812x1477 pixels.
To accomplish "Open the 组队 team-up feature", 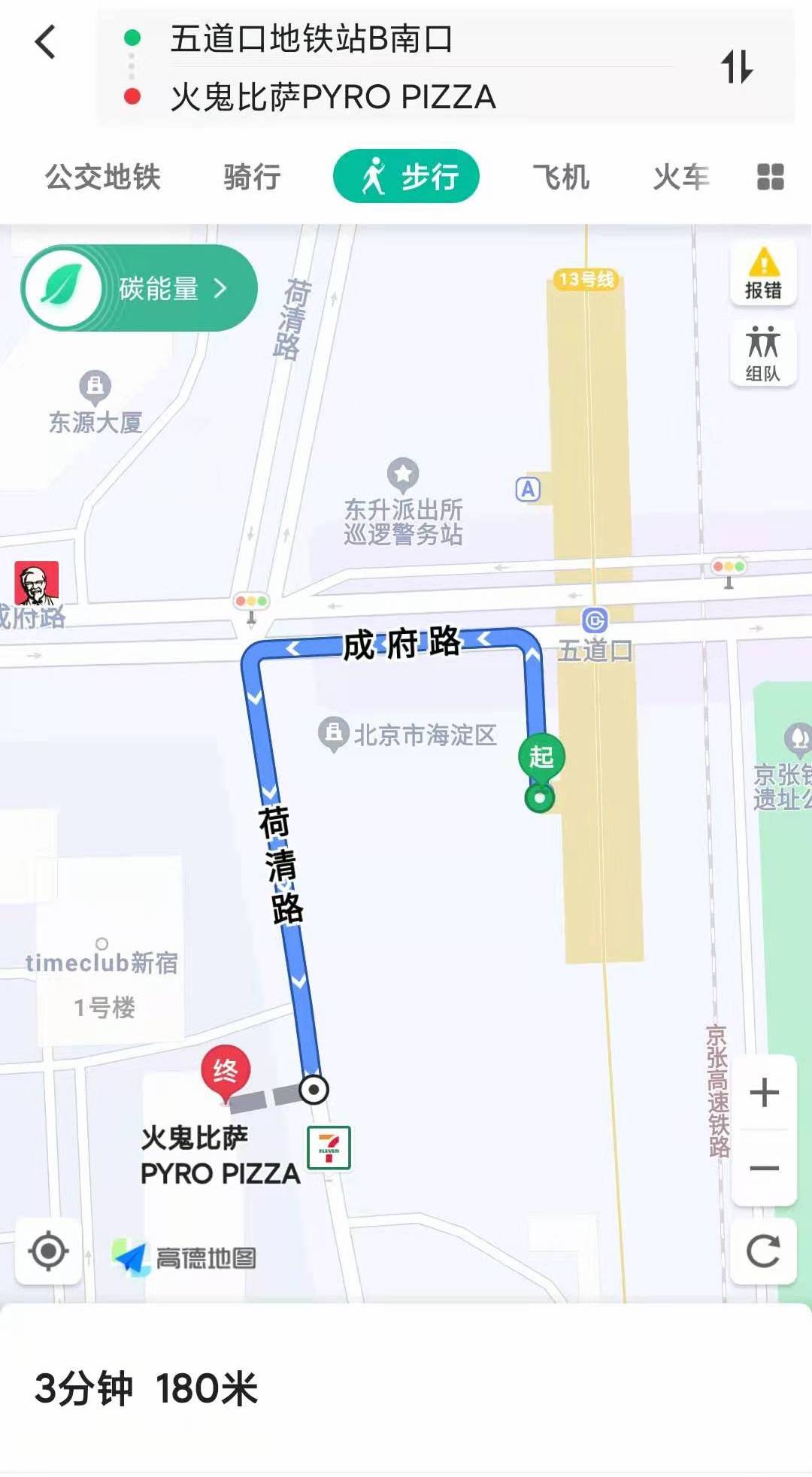I will (x=763, y=353).
